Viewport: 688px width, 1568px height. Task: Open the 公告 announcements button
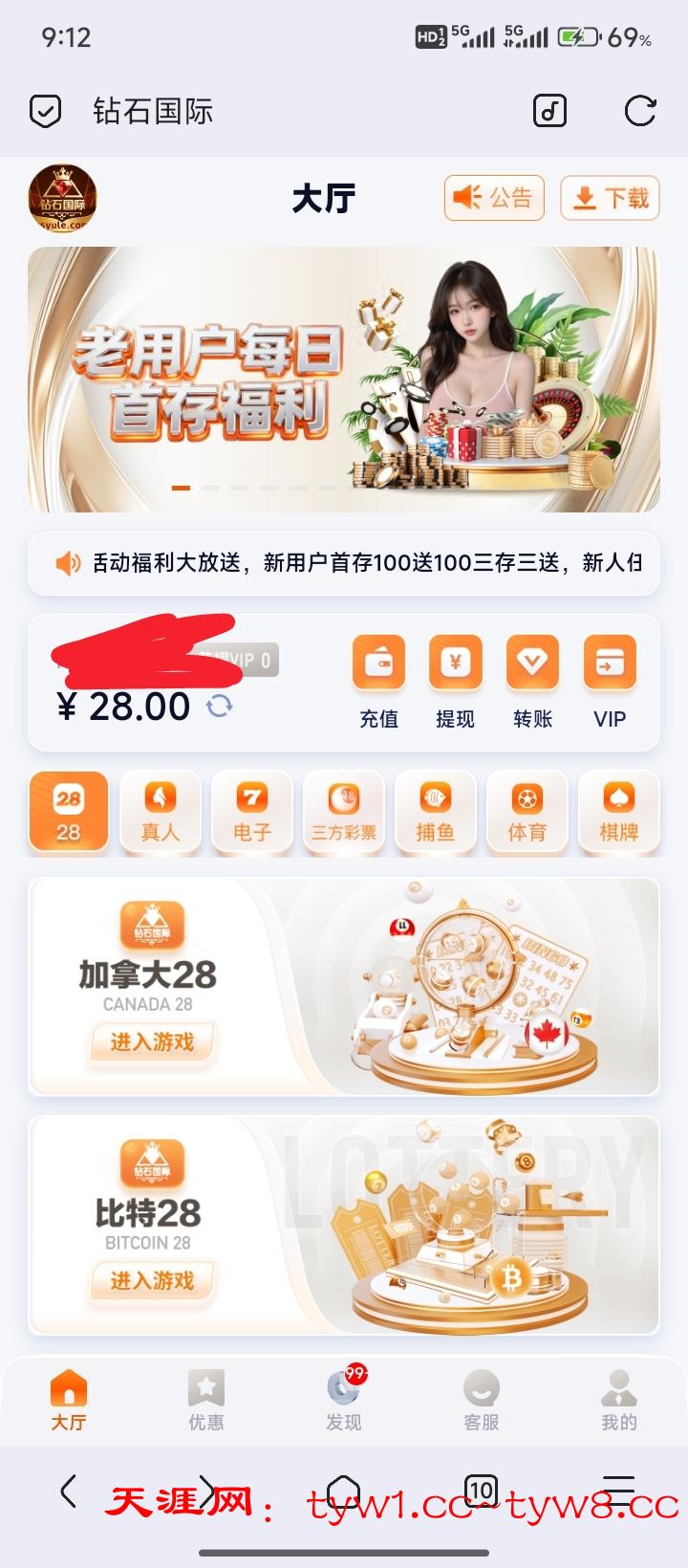493,198
